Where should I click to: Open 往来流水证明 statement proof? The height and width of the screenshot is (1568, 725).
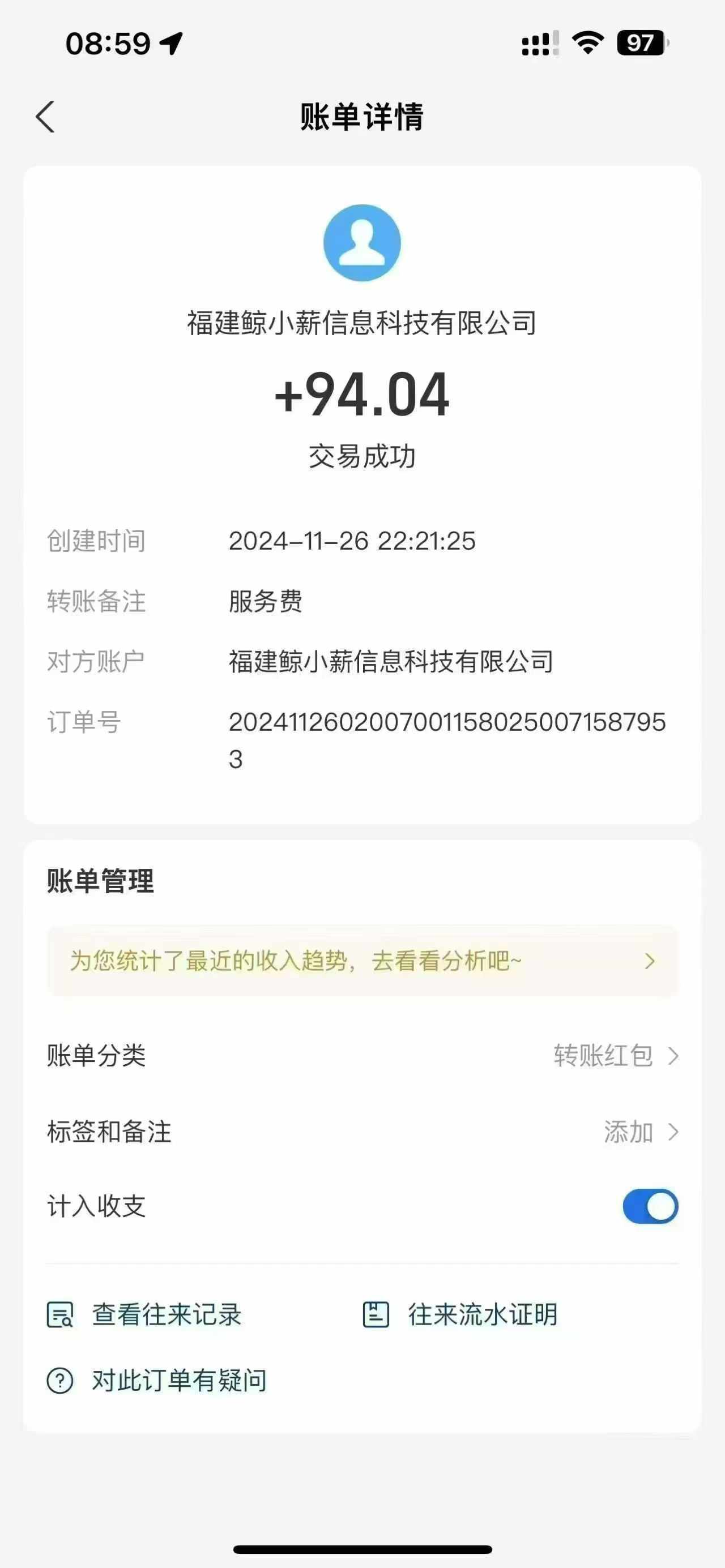(460, 1315)
